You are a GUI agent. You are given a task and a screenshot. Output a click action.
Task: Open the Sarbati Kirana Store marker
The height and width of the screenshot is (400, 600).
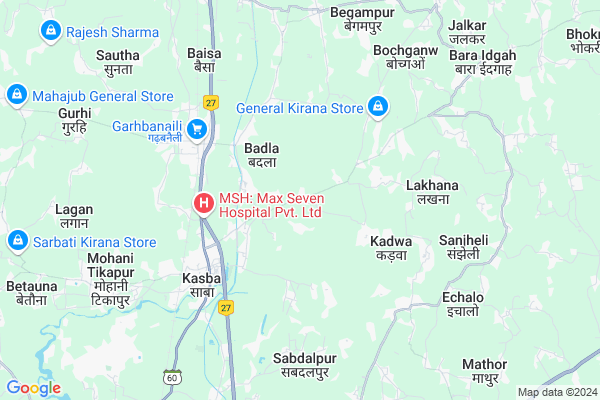pos(17,240)
